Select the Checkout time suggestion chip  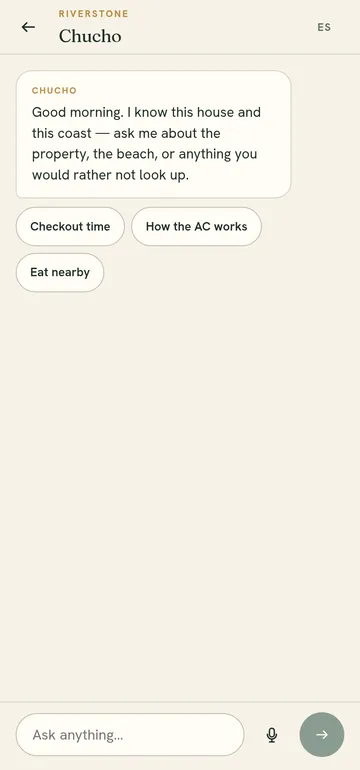(70, 226)
